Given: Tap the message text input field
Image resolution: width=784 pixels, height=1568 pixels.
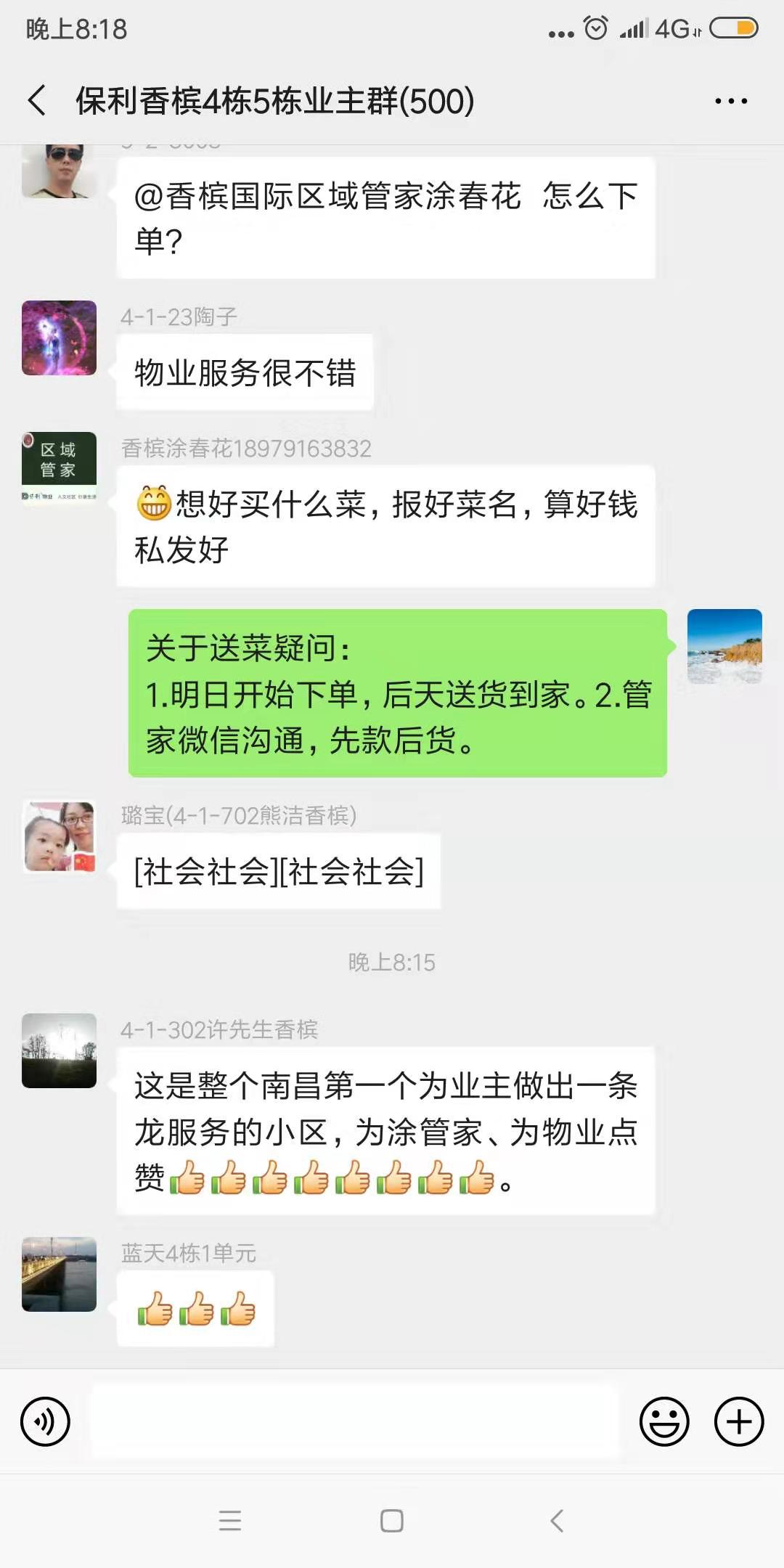Looking at the screenshot, I should [356, 1421].
